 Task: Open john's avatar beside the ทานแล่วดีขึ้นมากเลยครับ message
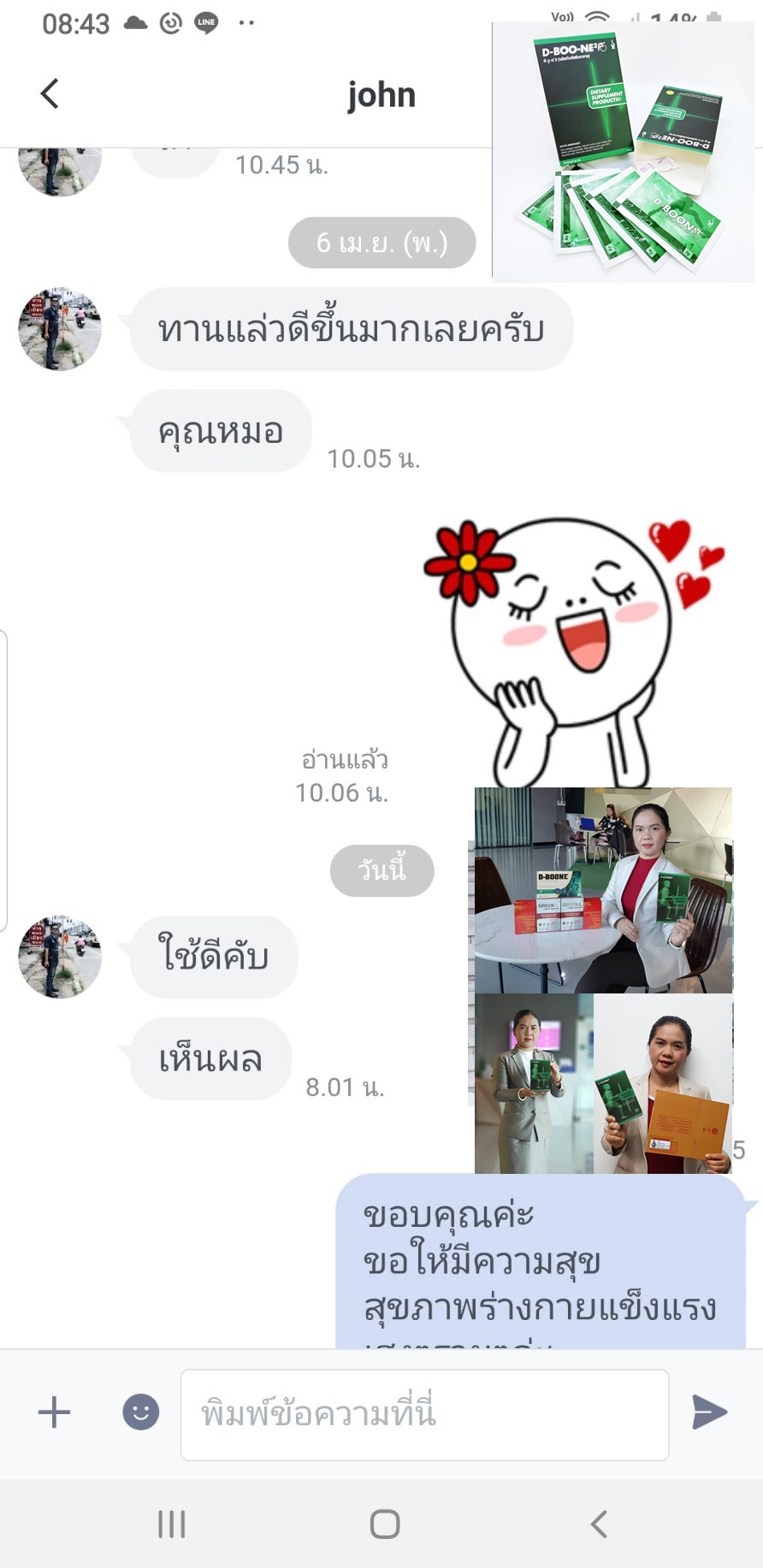coord(60,329)
